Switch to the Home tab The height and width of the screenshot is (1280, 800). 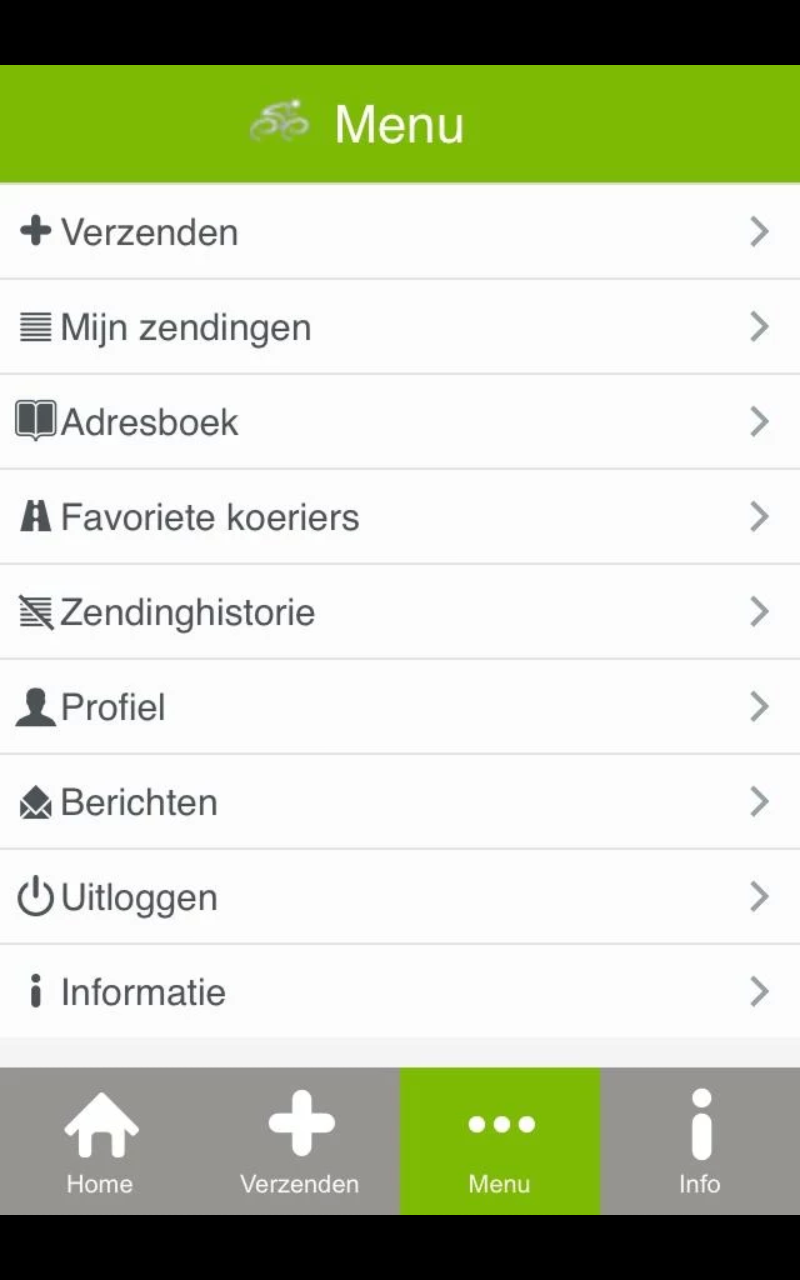[100, 1142]
